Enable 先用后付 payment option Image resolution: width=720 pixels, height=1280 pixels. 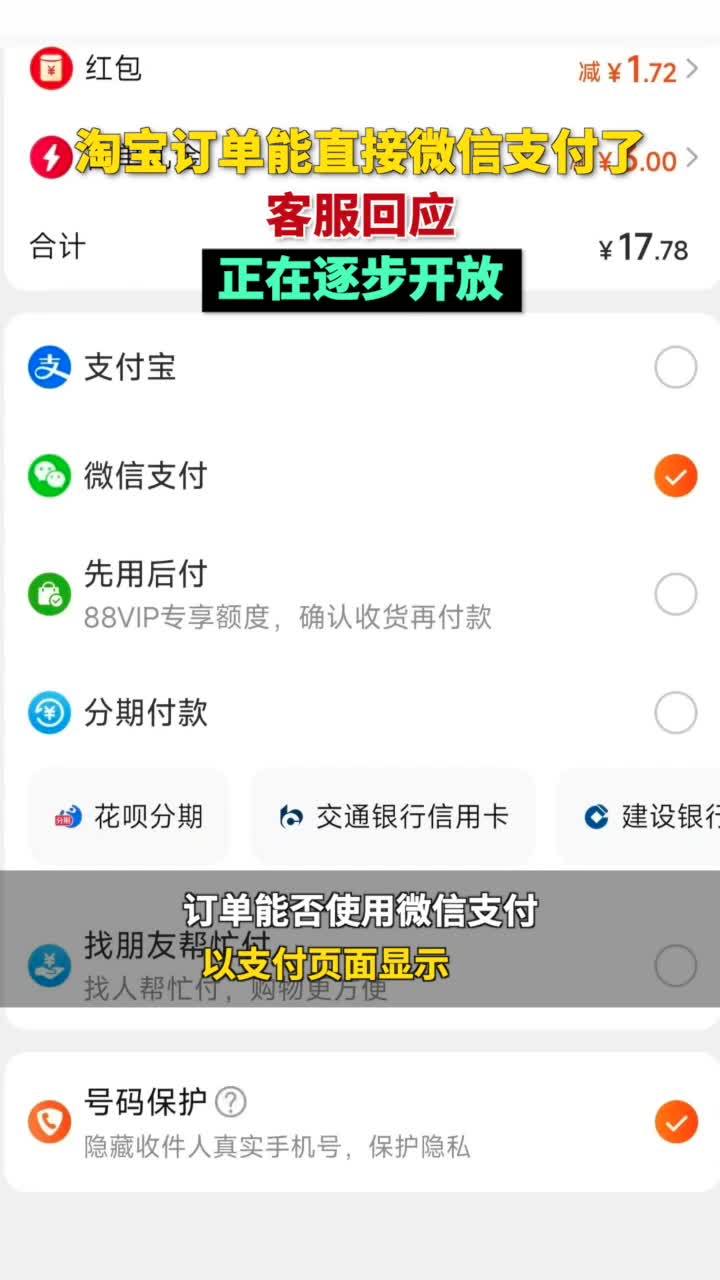(x=676, y=593)
